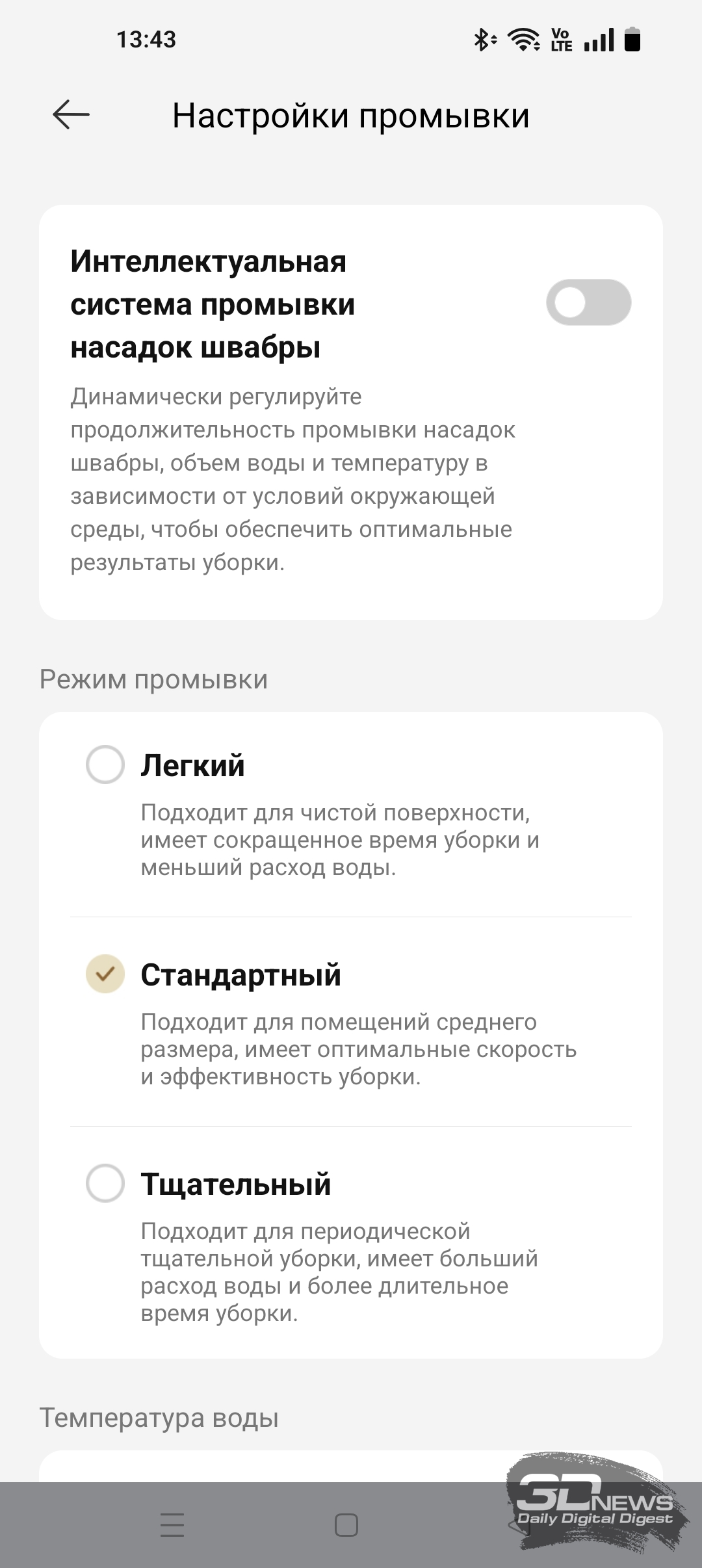Screen dimensions: 702x1568
Task: Go back from wash settings
Action: (71, 115)
